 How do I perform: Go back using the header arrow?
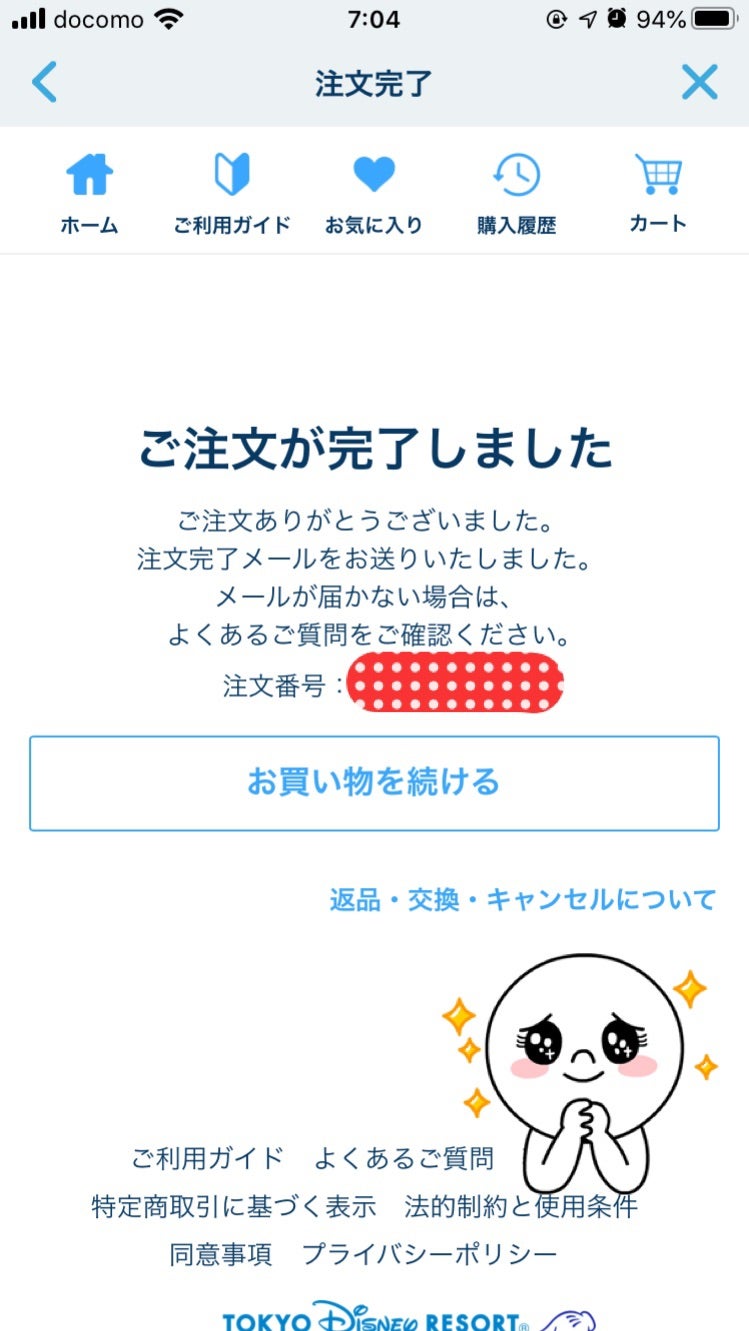coord(44,82)
